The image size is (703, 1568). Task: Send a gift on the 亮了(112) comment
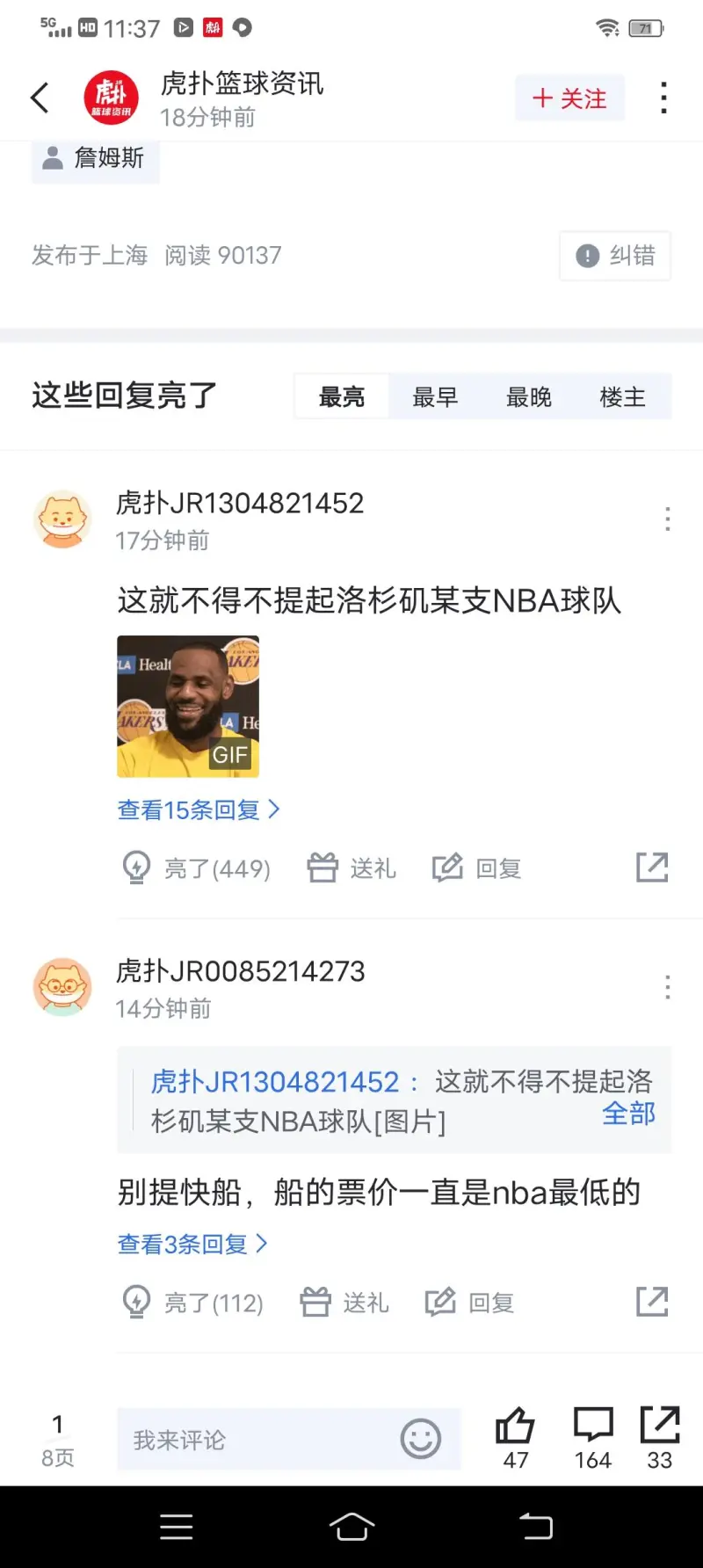[x=344, y=1303]
